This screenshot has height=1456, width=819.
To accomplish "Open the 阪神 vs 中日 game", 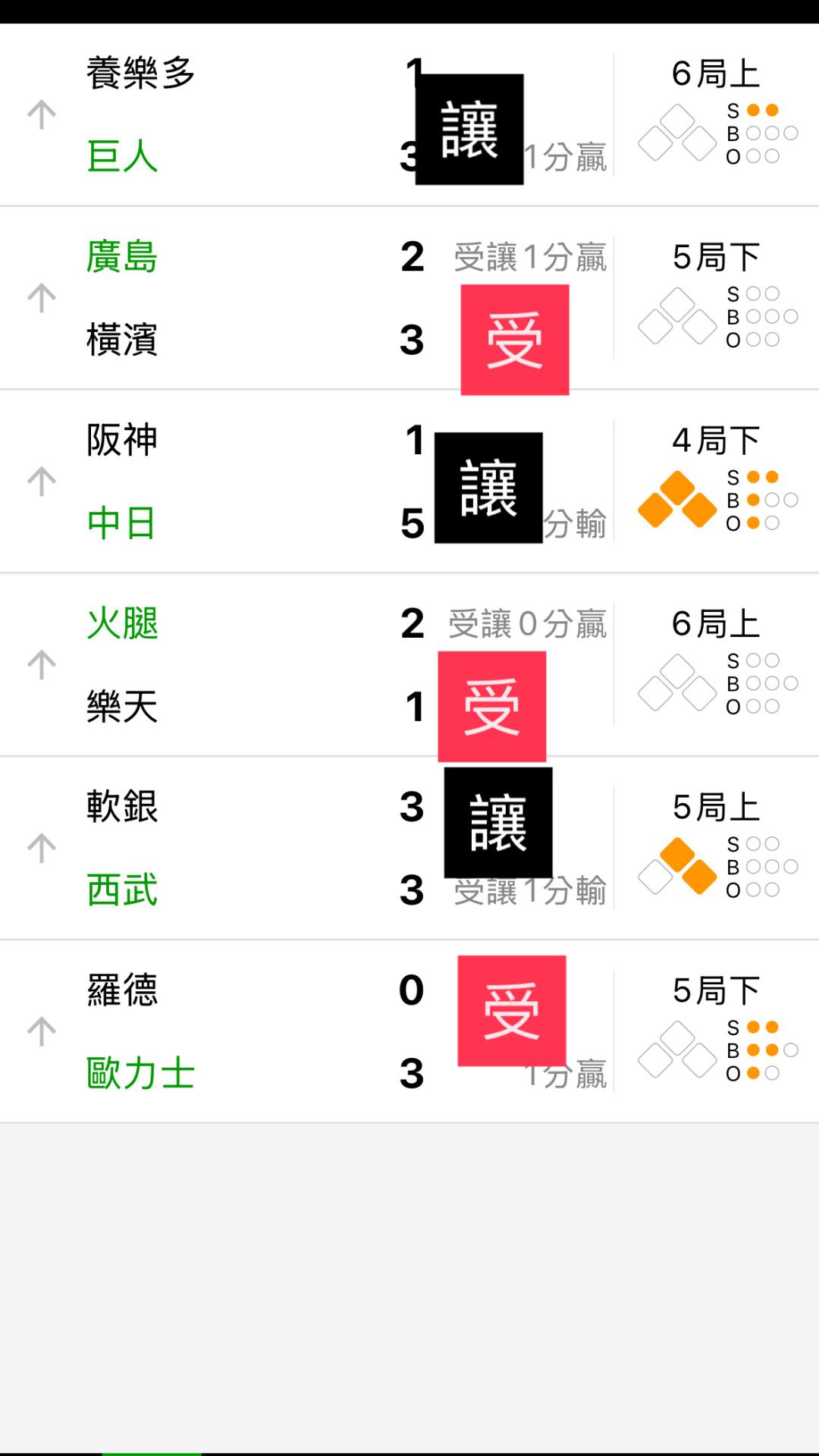I will click(409, 482).
